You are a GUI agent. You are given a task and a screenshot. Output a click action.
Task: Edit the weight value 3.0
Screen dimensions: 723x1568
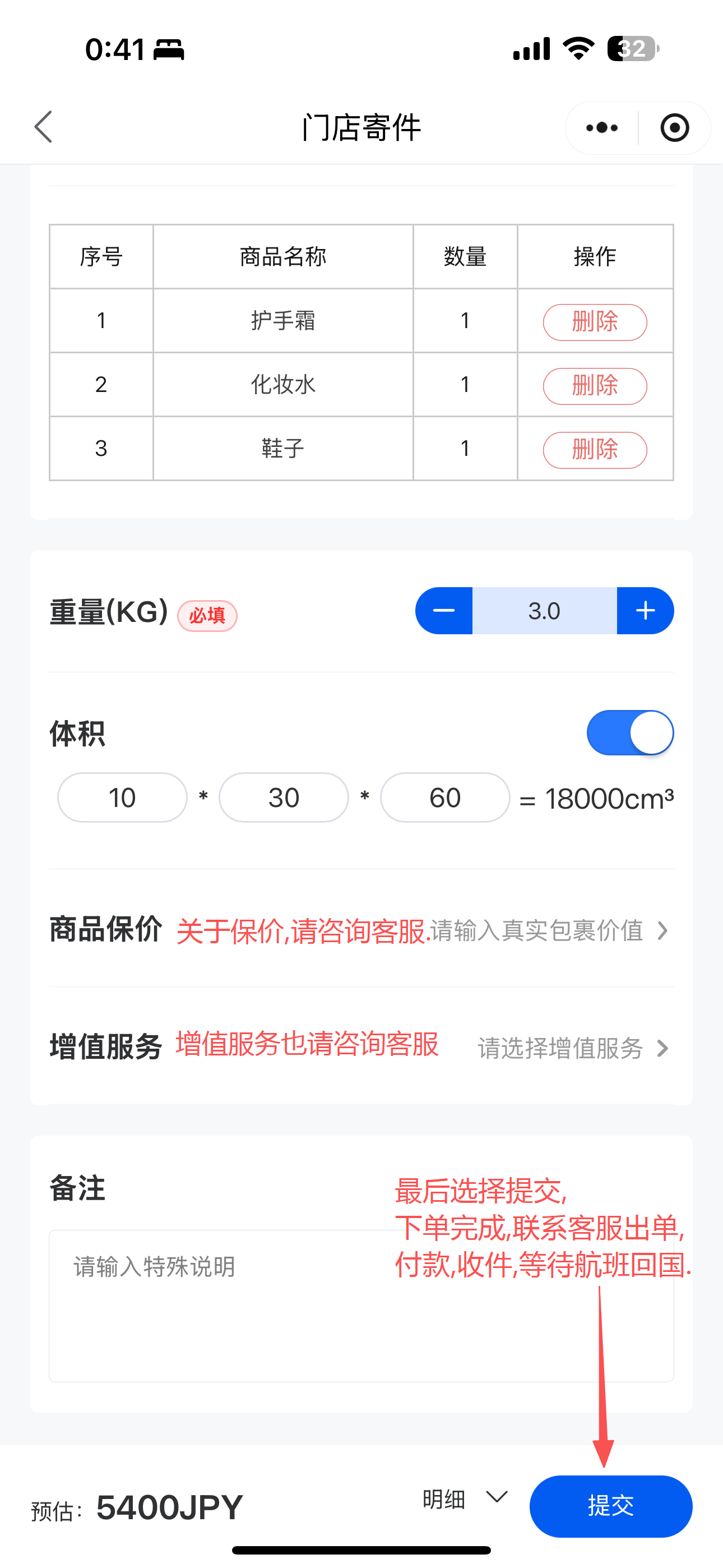544,611
